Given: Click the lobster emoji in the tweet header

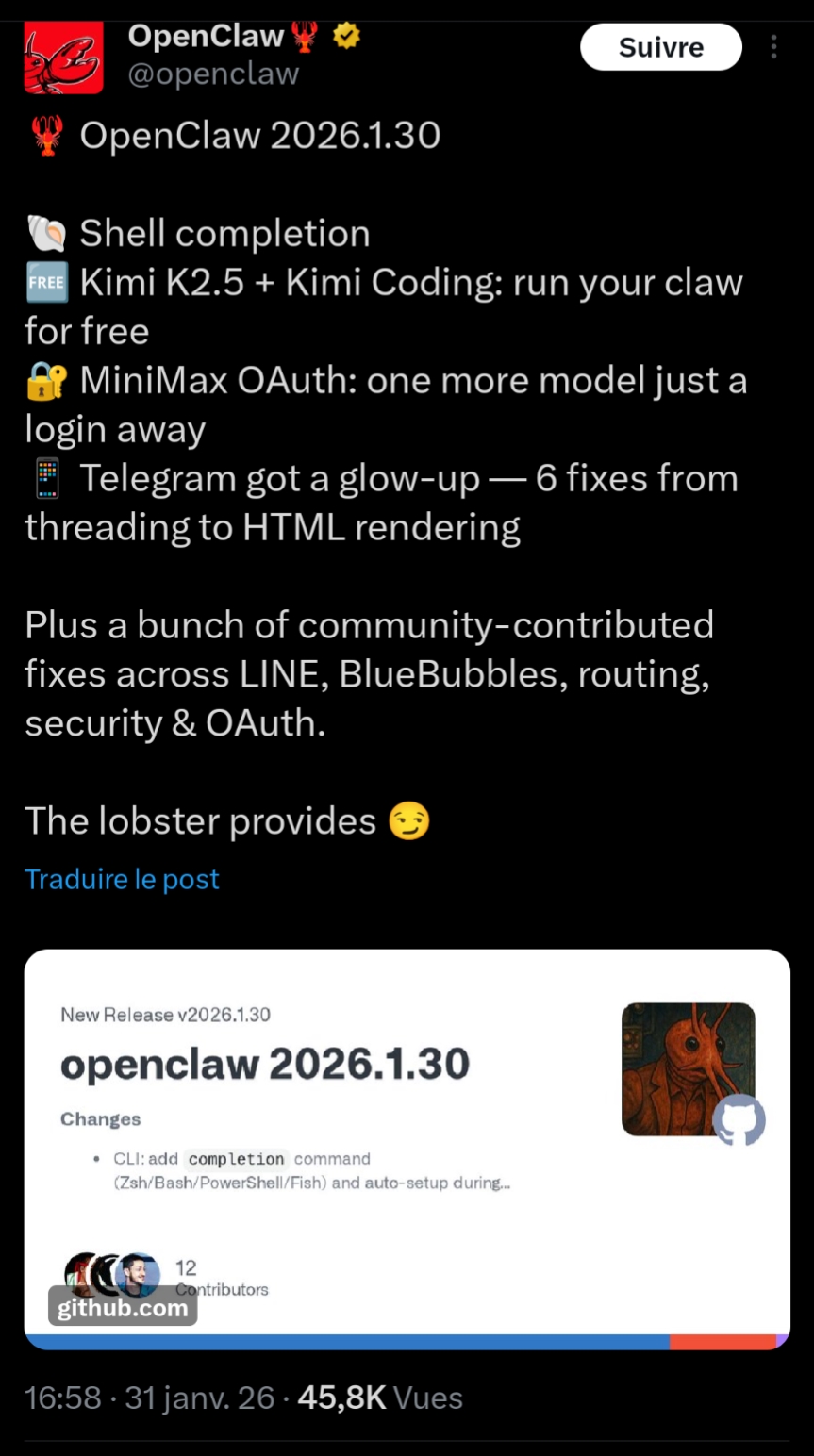Looking at the screenshot, I should (x=304, y=35).
